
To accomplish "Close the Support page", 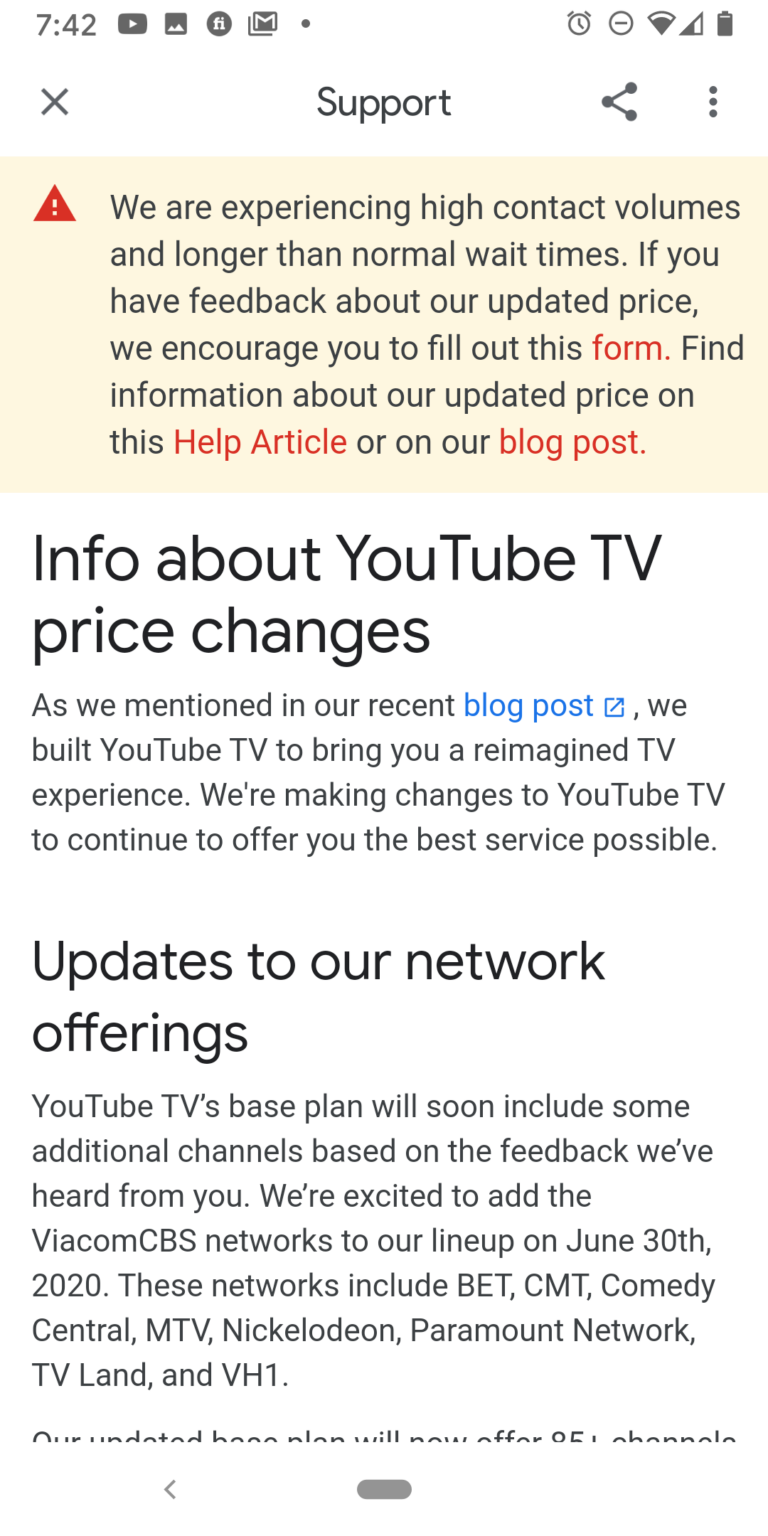I will click(x=54, y=102).
